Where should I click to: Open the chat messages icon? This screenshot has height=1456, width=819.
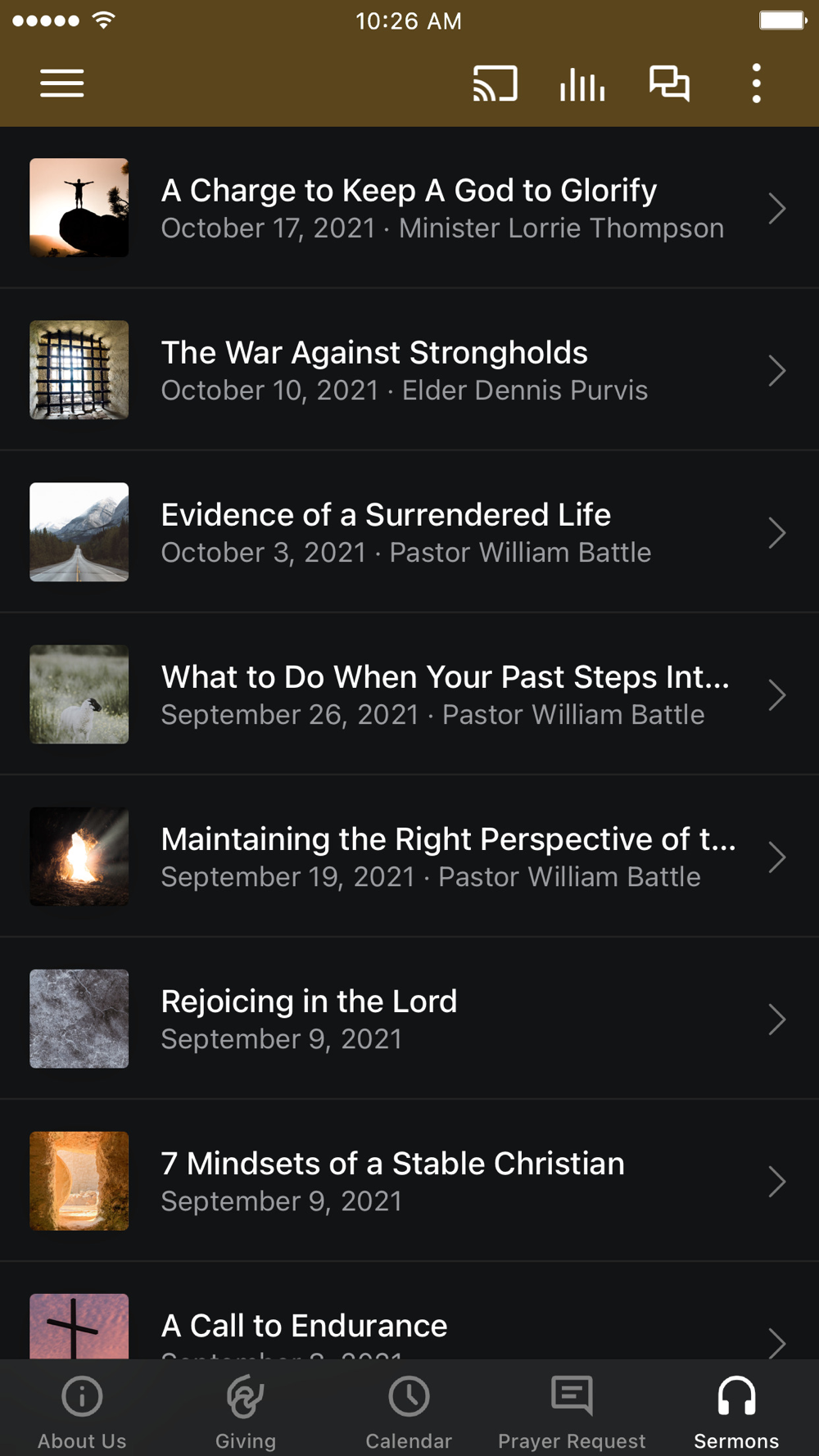point(669,84)
